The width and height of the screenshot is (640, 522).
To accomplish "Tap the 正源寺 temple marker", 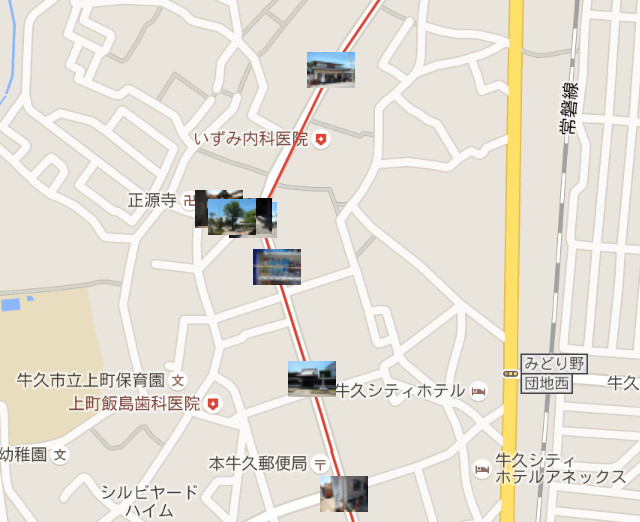I will pos(189,200).
